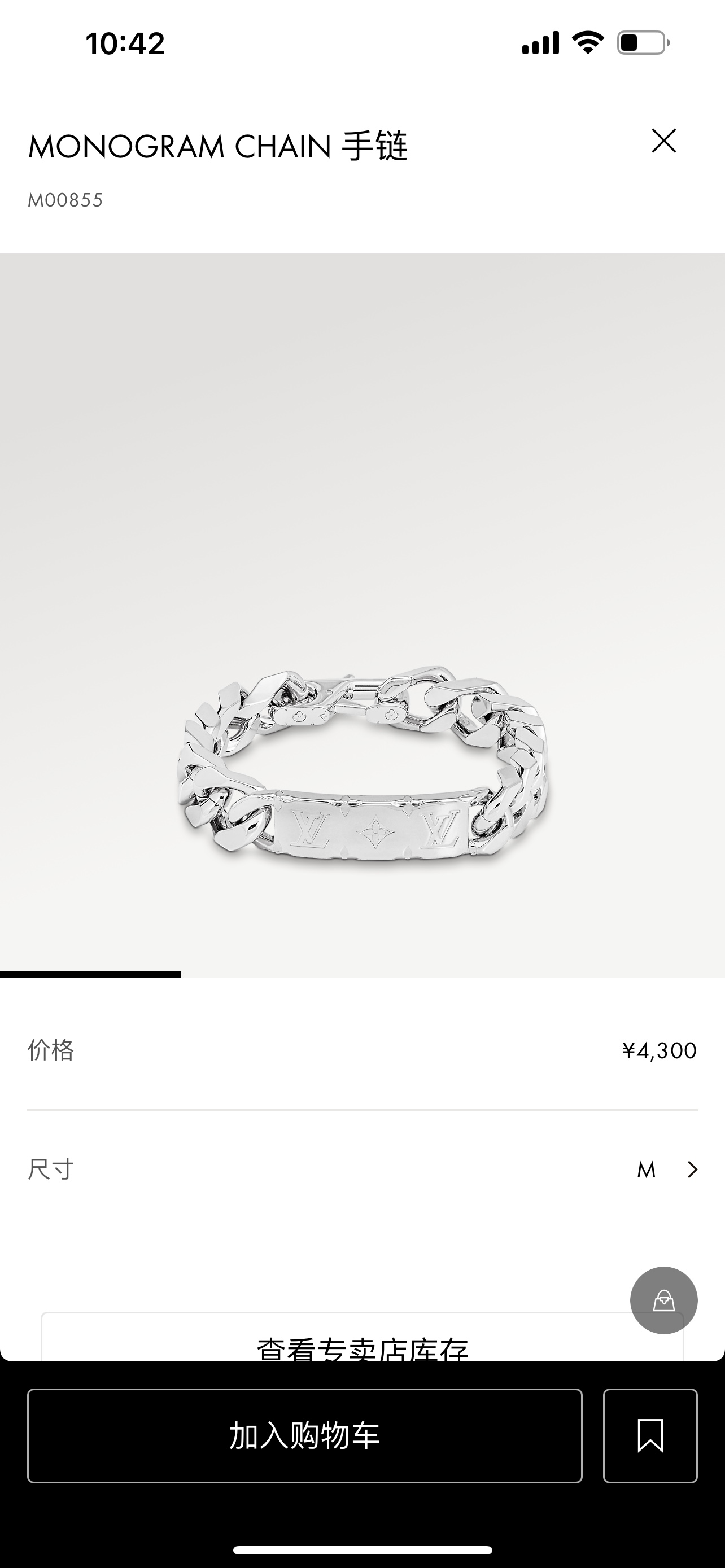The height and width of the screenshot is (1568, 725).
Task: Tap 加入购物车 to add to cart
Action: coord(304,1435)
